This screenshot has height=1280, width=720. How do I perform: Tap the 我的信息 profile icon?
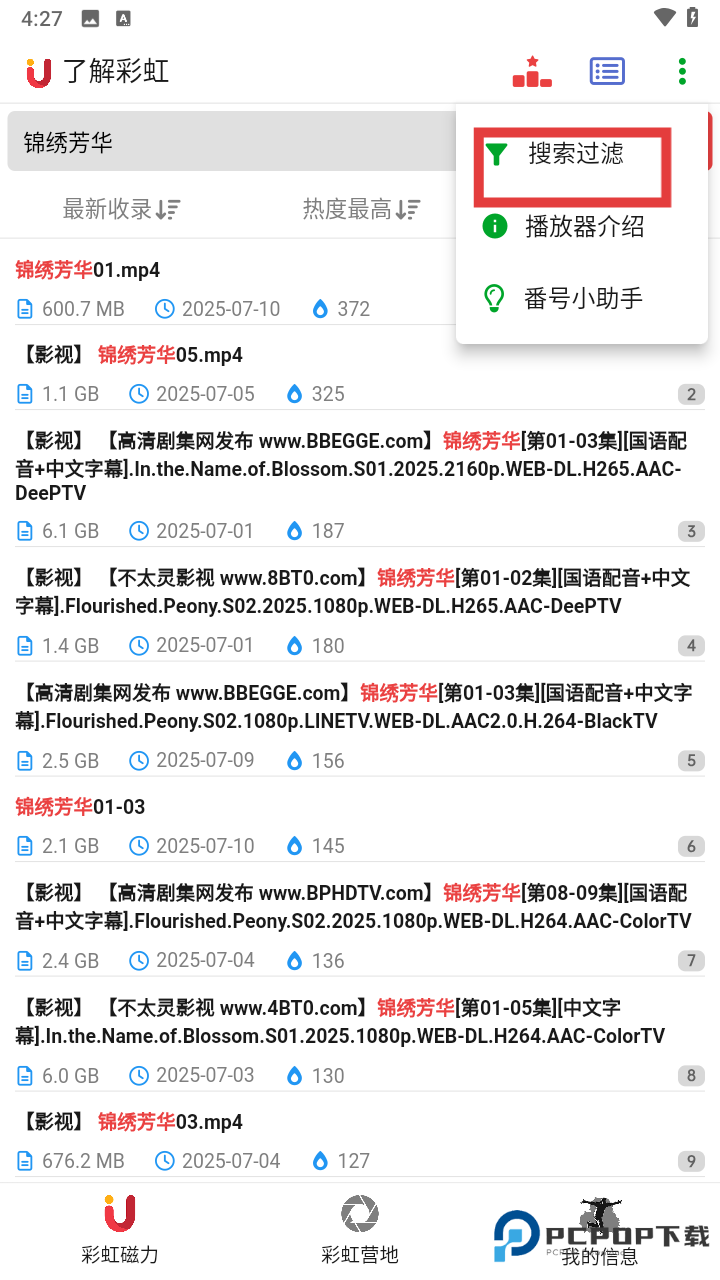599,1215
